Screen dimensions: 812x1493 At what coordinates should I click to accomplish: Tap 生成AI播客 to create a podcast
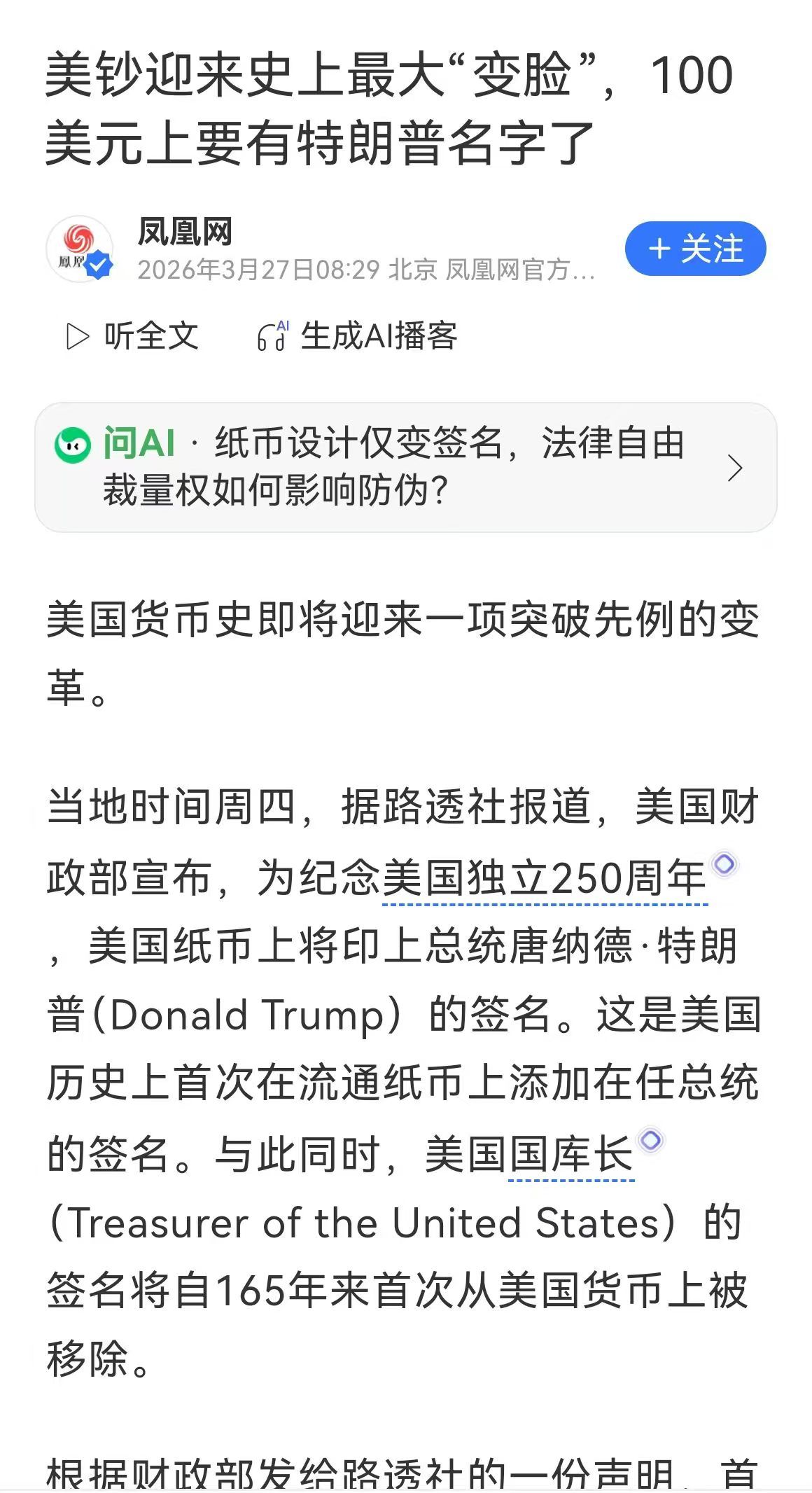pos(358,336)
